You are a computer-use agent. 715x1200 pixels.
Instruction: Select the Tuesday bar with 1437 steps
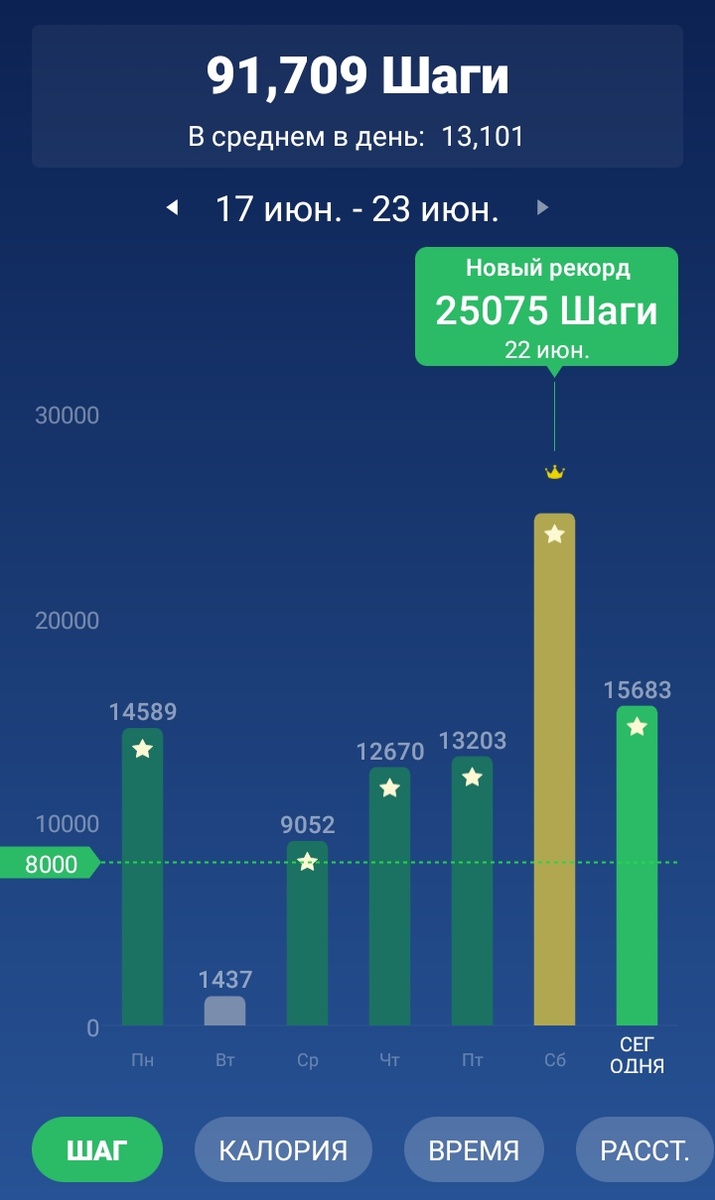click(x=225, y=1011)
